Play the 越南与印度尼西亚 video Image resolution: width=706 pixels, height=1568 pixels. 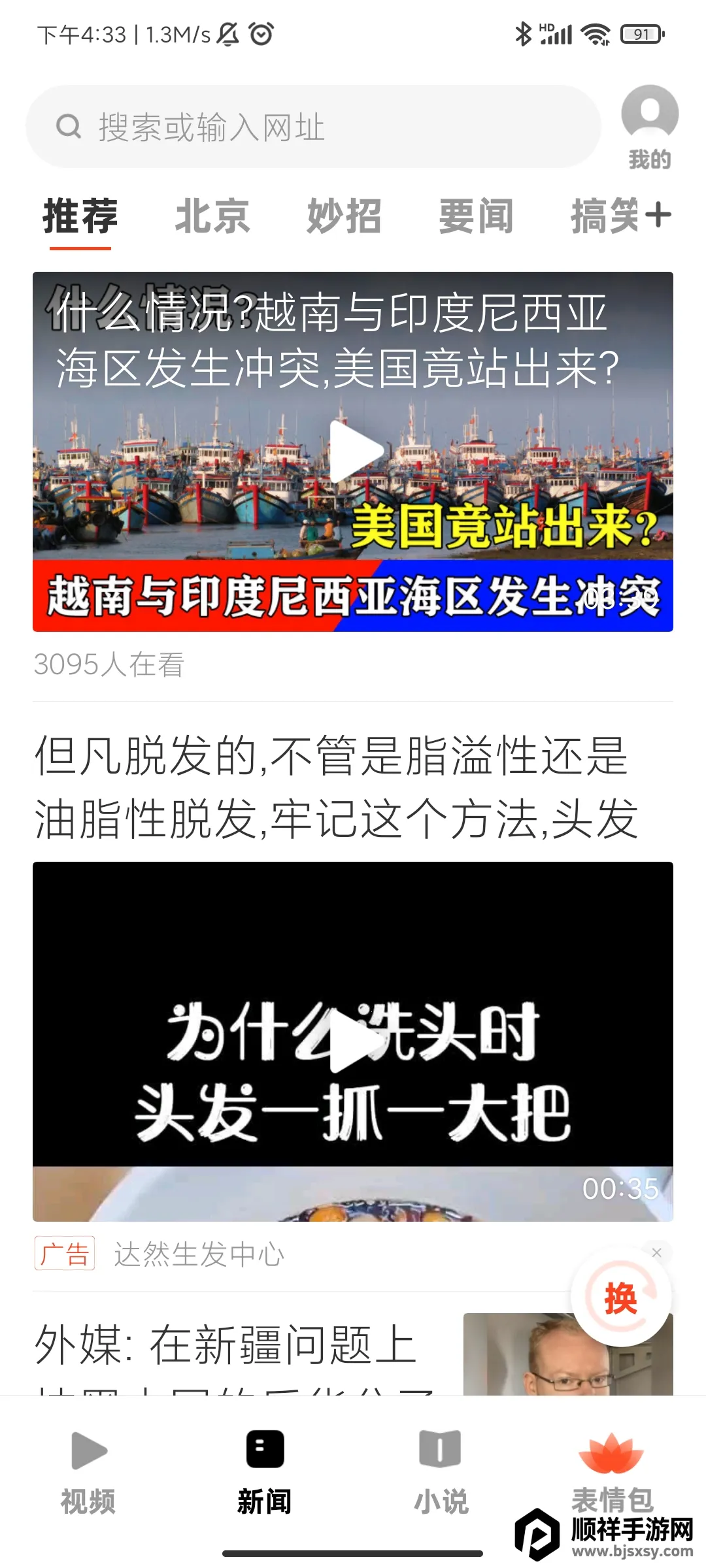coord(354,451)
